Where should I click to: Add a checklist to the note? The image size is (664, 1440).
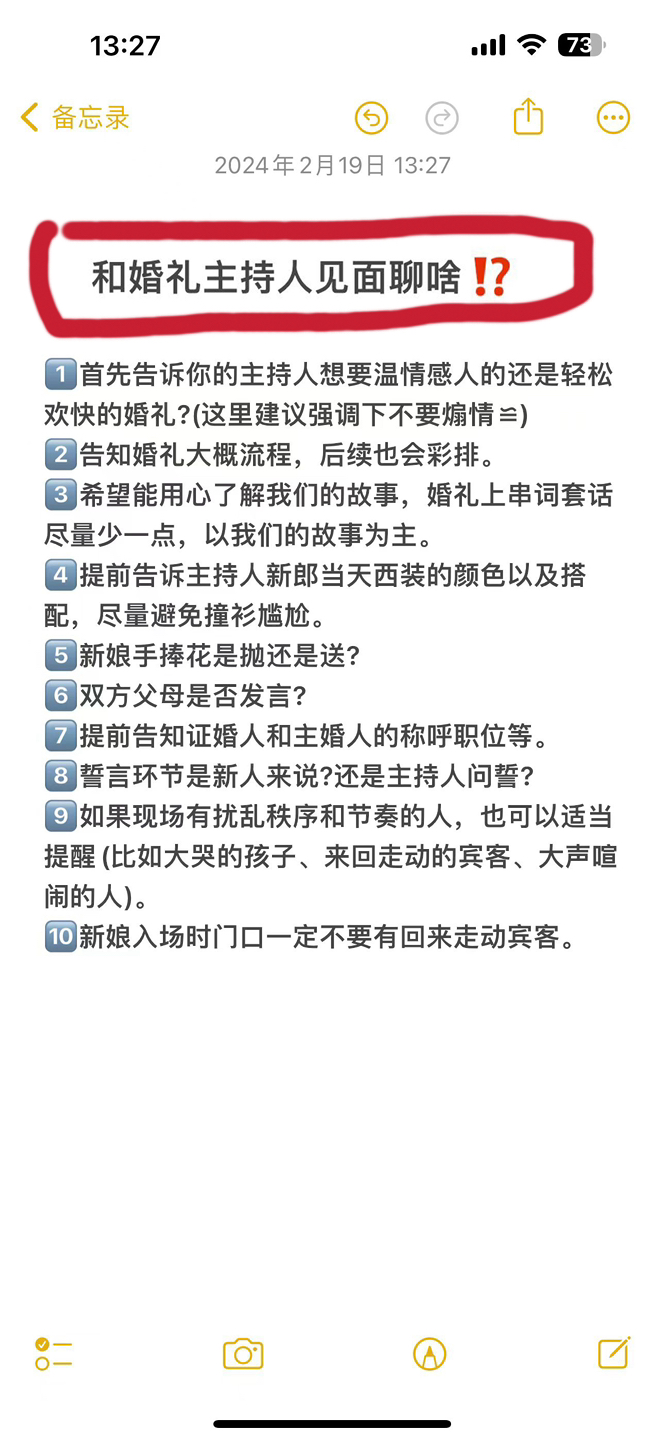53,1354
